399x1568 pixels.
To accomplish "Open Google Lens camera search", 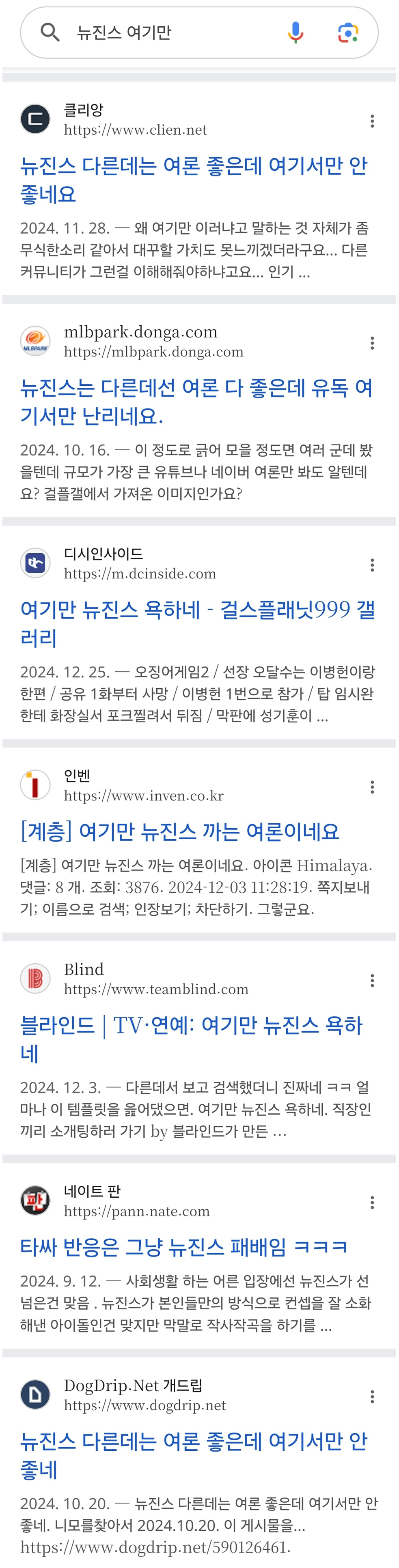I will (348, 32).
